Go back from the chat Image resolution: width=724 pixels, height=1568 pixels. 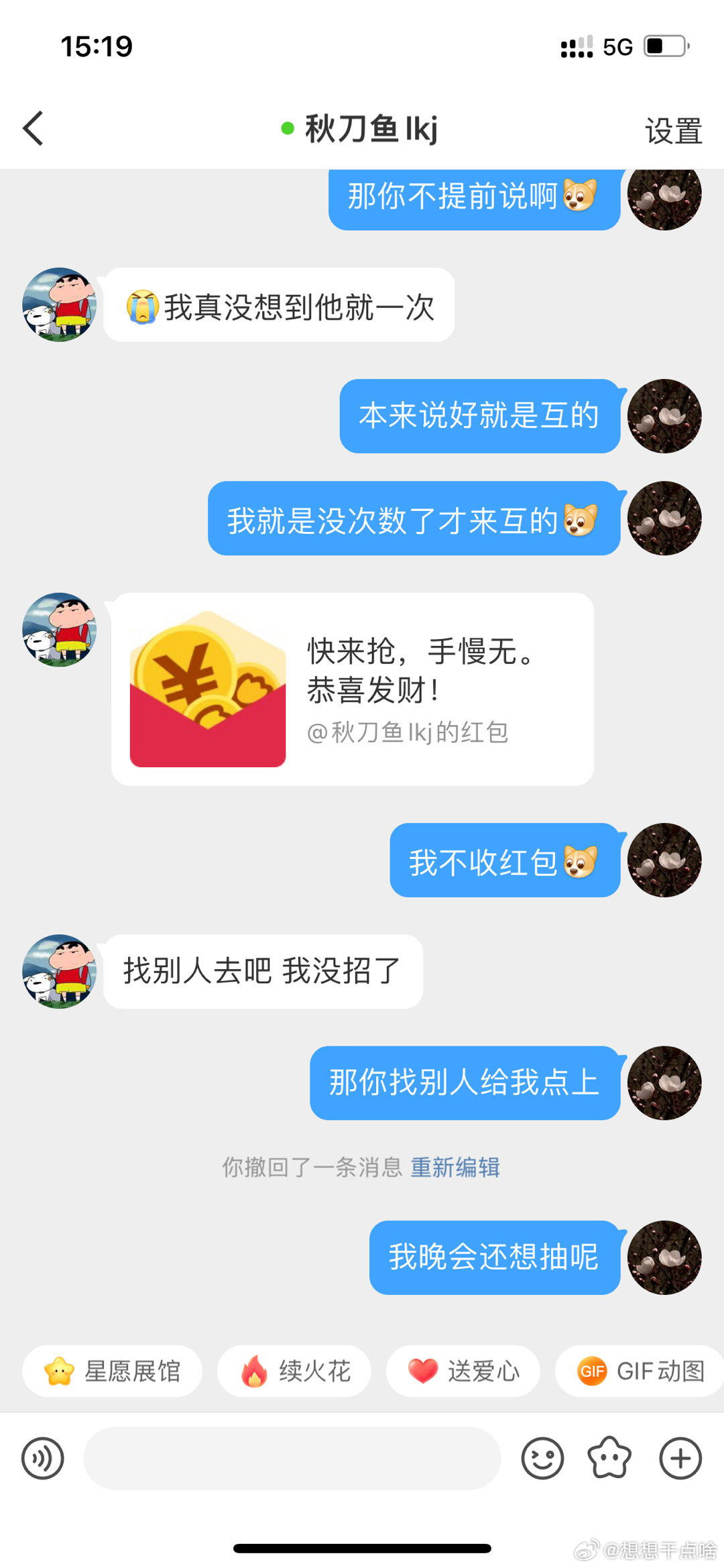(x=34, y=128)
